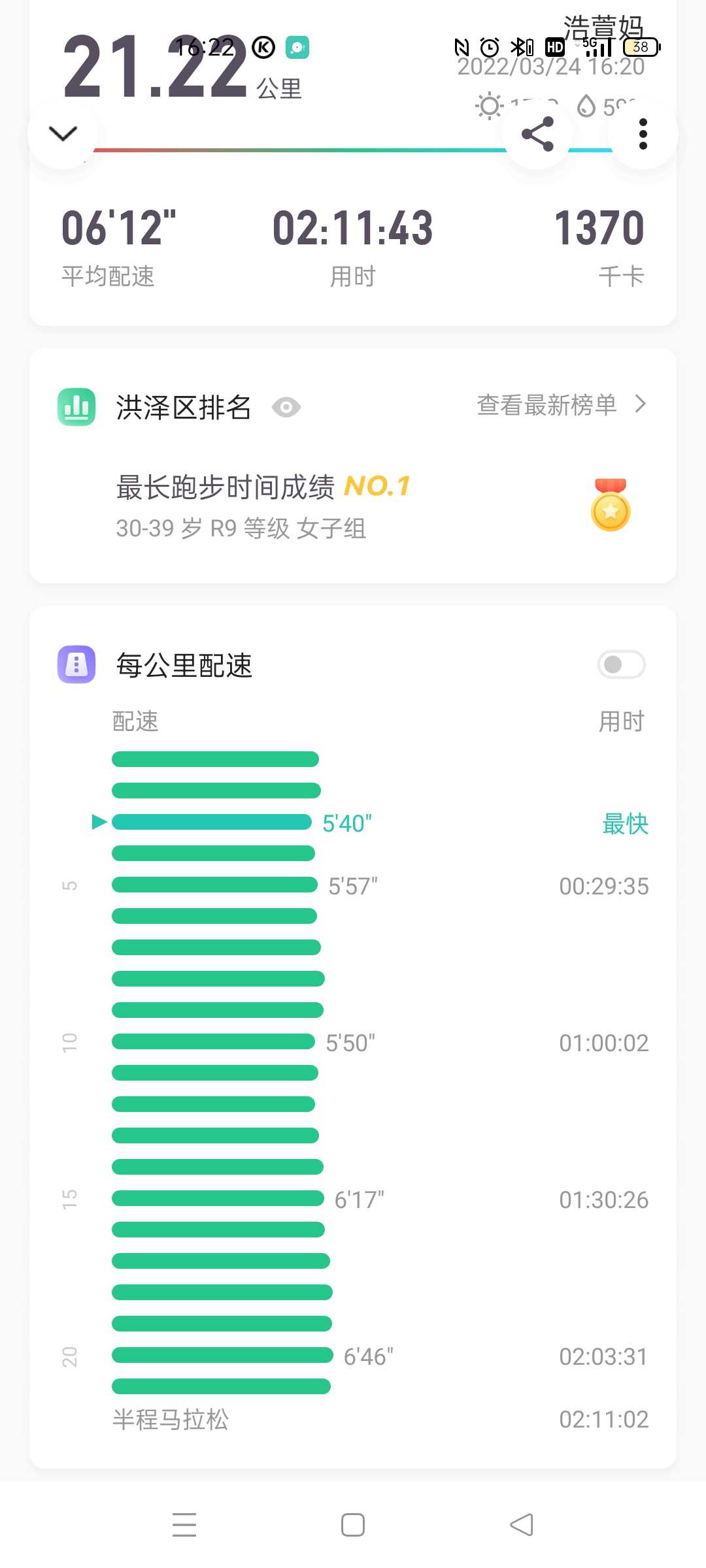Open the recent apps menu
Screen dimensions: 706x1568
tap(184, 1525)
